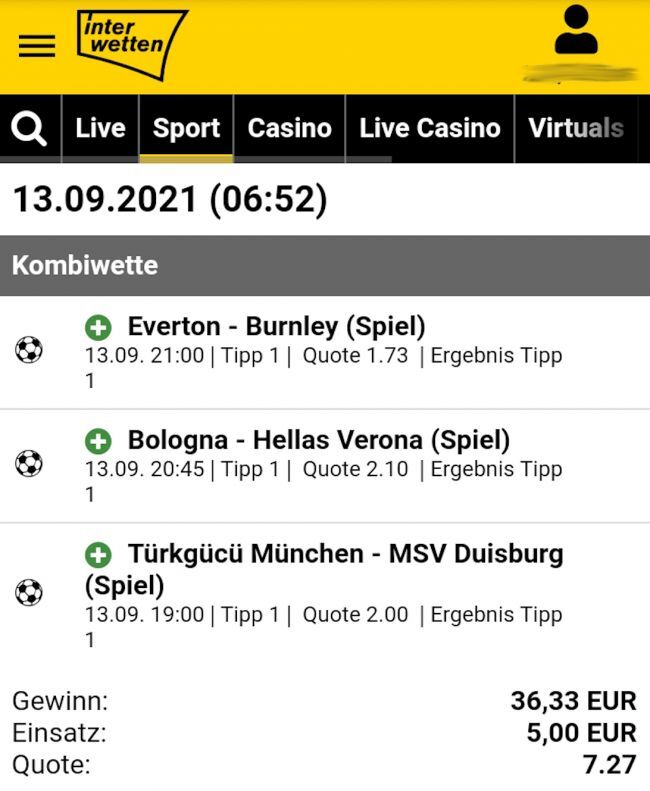
Task: Select the Sport tab
Action: coord(186,129)
